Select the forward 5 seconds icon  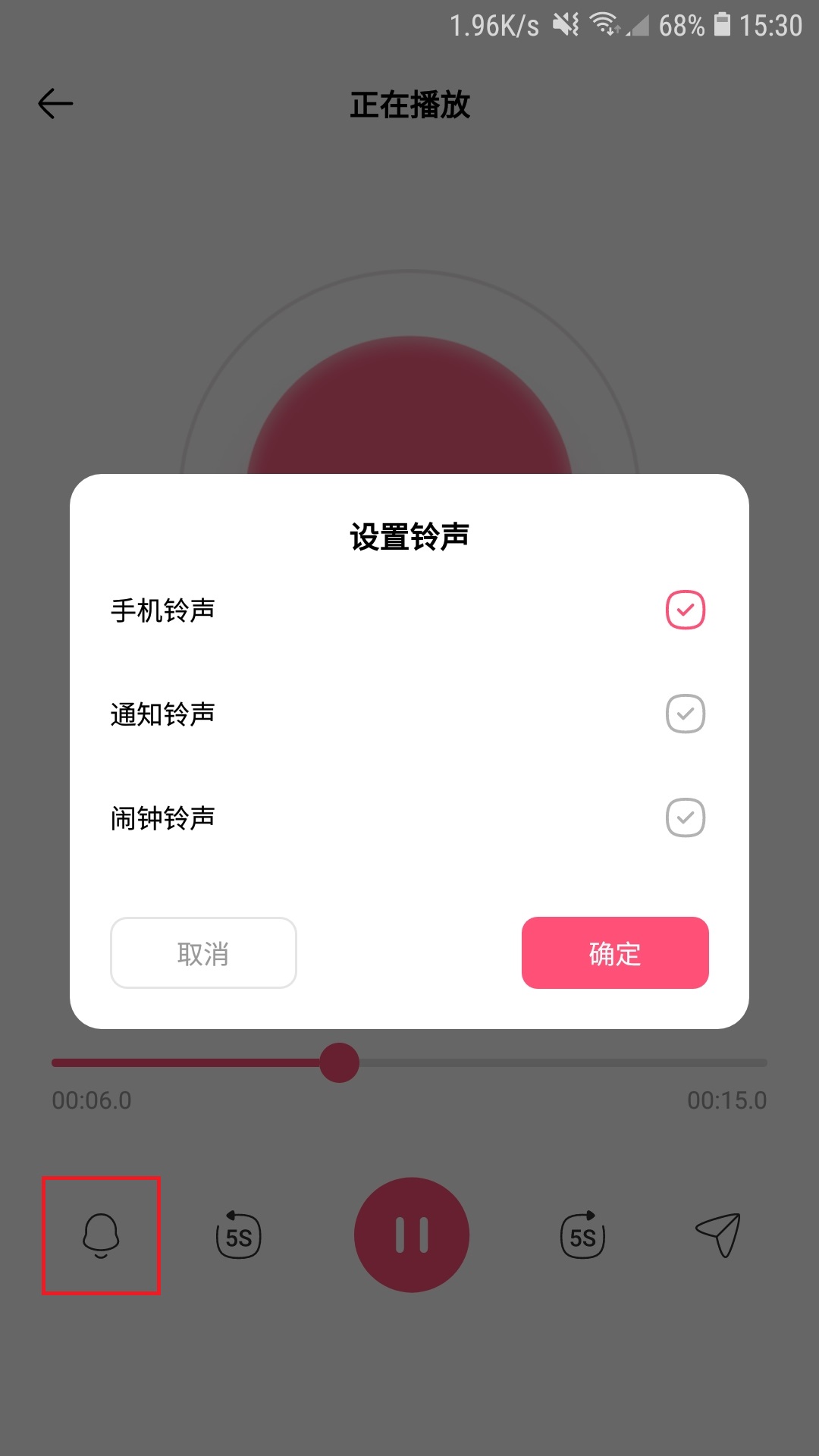click(x=582, y=1235)
